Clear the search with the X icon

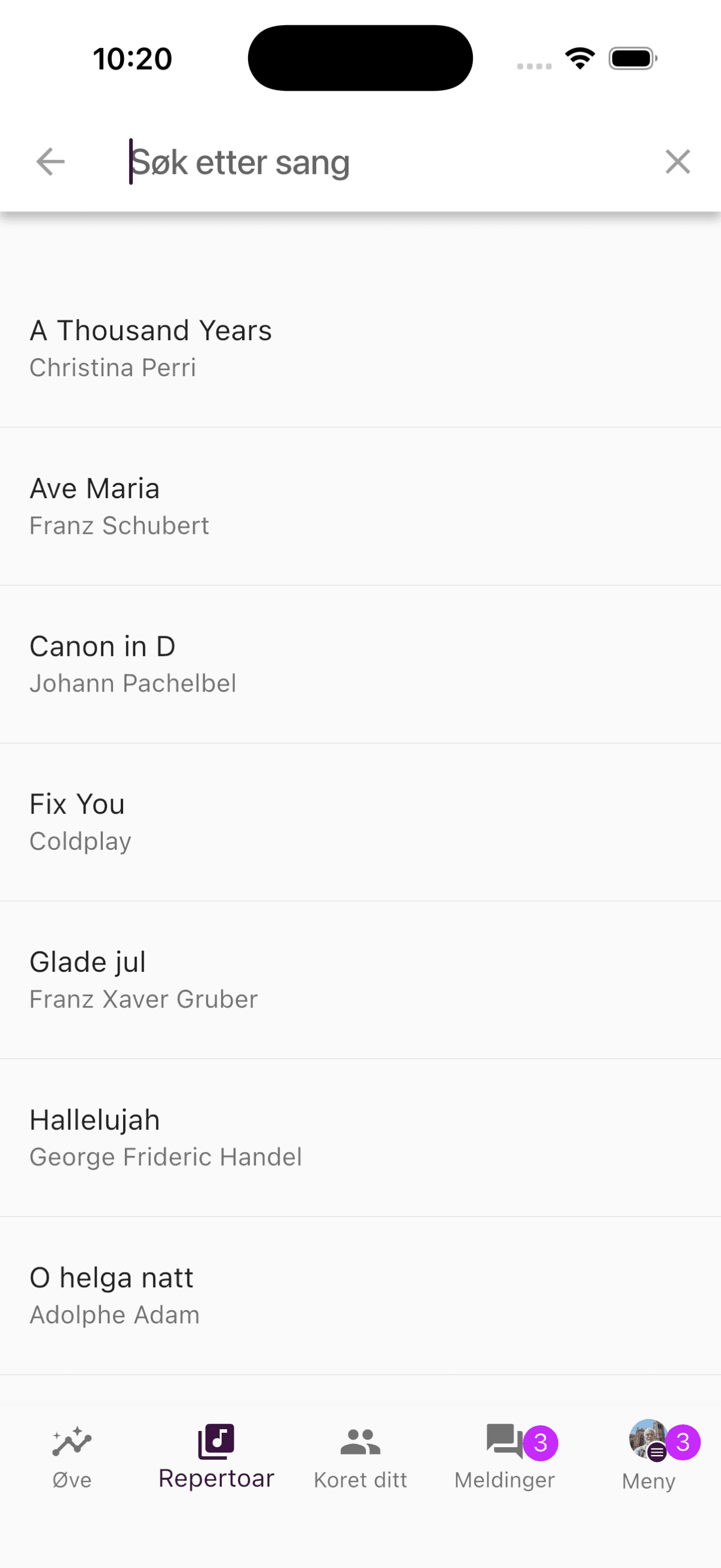tap(677, 162)
